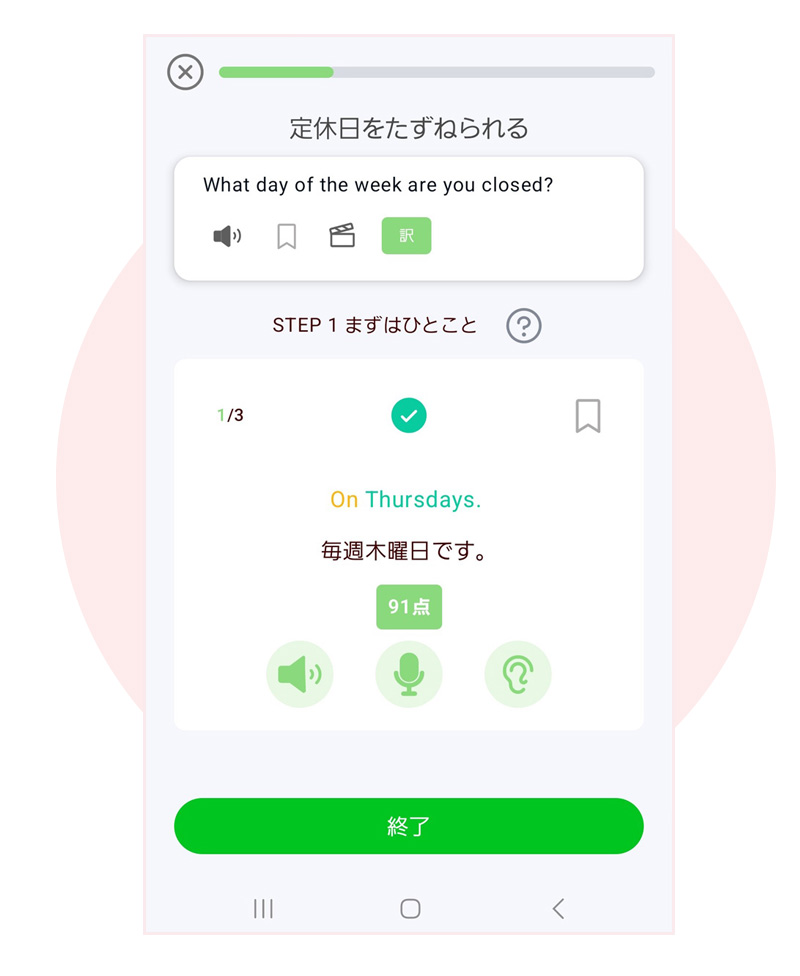Viewport: 800px width, 976px height.
Task: Toggle the 訳 translation button
Action: pyautogui.click(x=406, y=236)
